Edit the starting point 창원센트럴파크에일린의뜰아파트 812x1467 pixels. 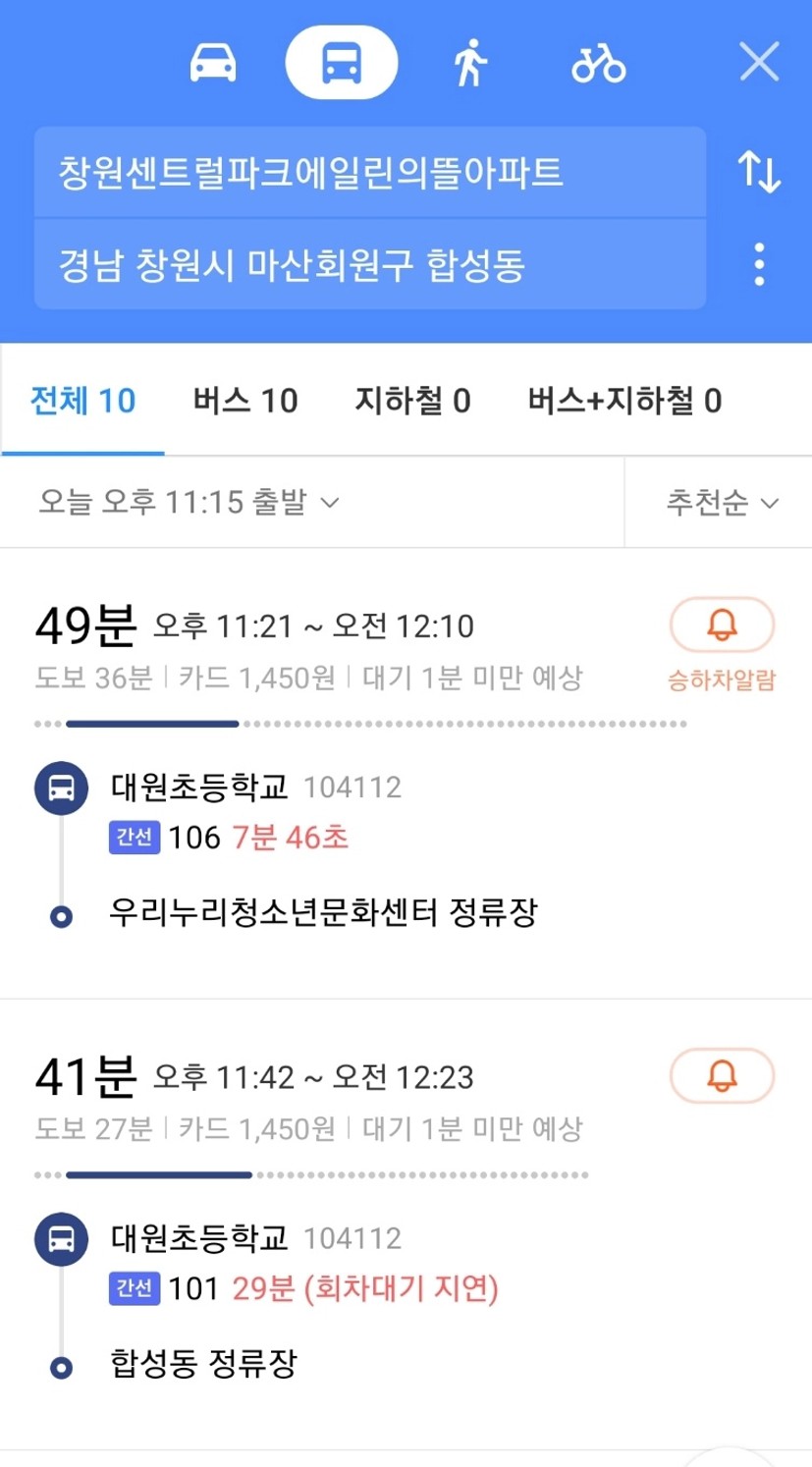point(370,172)
